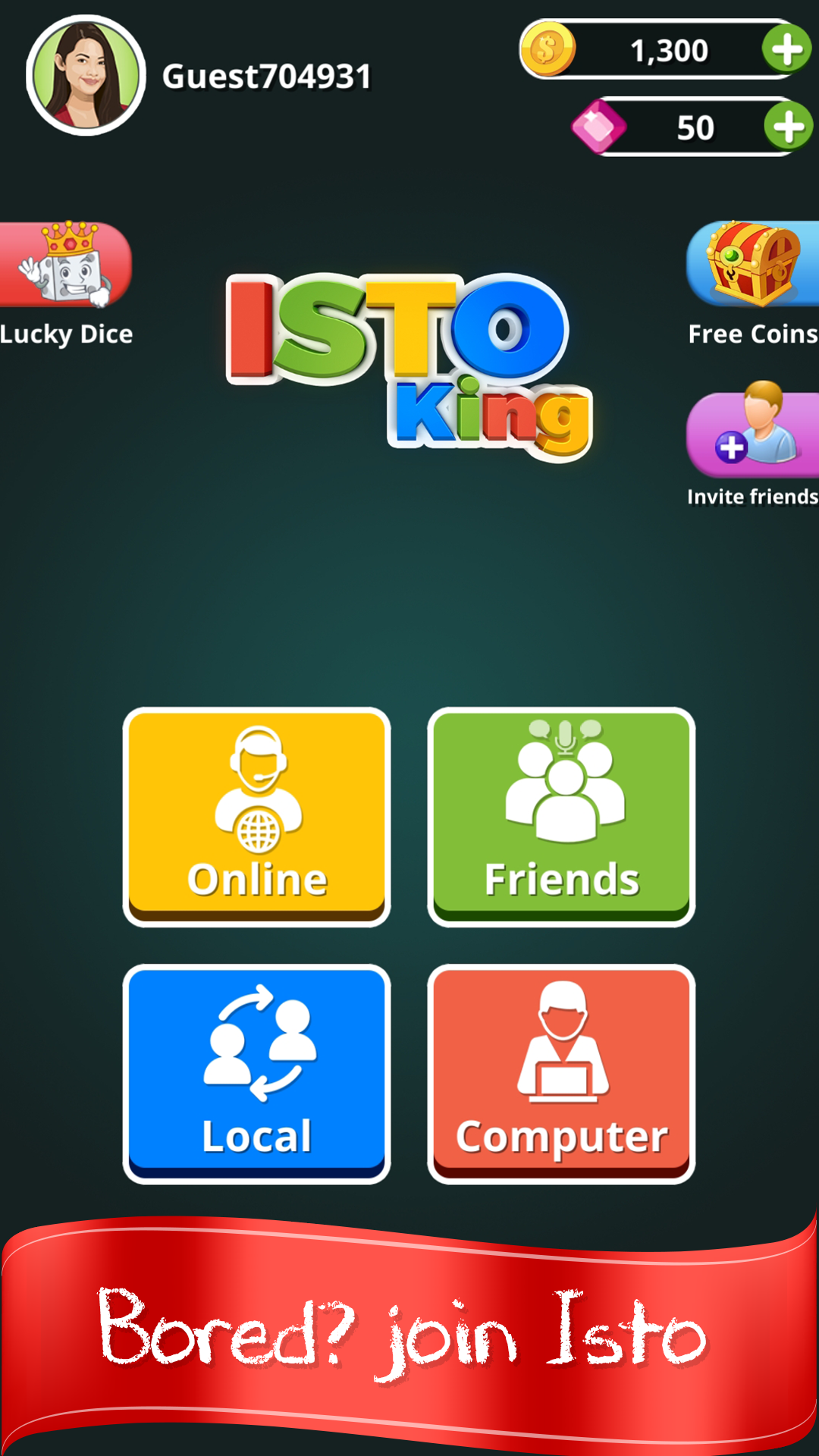Start an Online game
Screen dimensions: 819x1456
(x=257, y=816)
